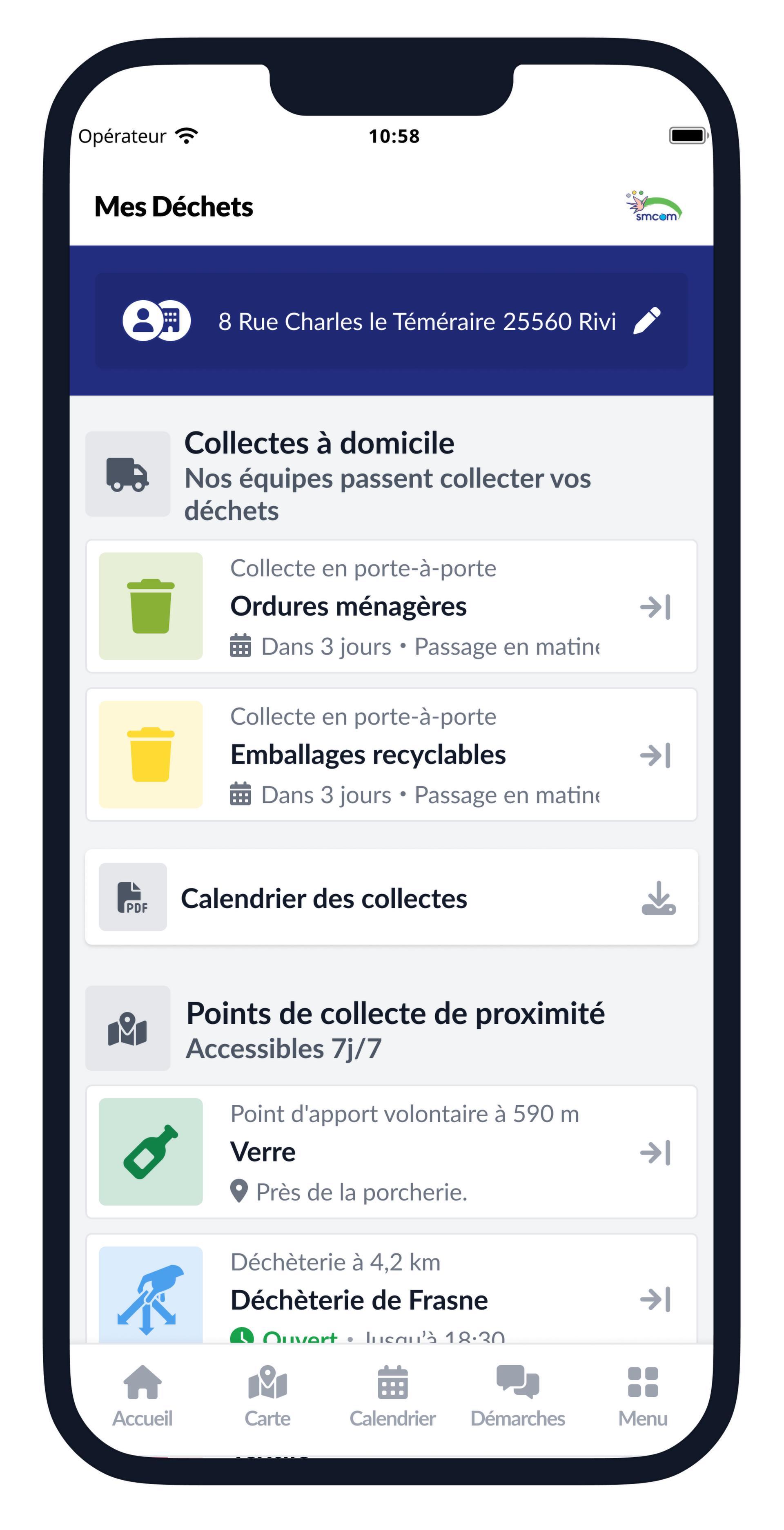Edit the address 8 Rue Charles le Téméraire
Screen dimensions: 784x1530
point(646,321)
